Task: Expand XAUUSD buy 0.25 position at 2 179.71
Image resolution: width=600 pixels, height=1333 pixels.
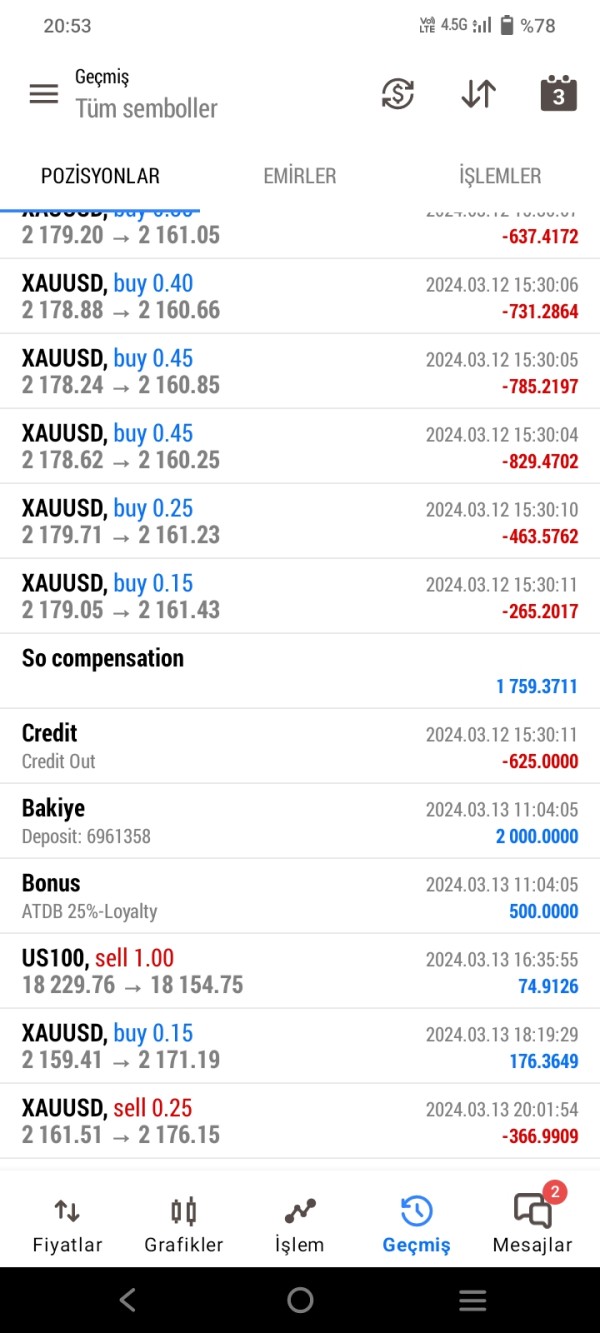Action: point(300,521)
